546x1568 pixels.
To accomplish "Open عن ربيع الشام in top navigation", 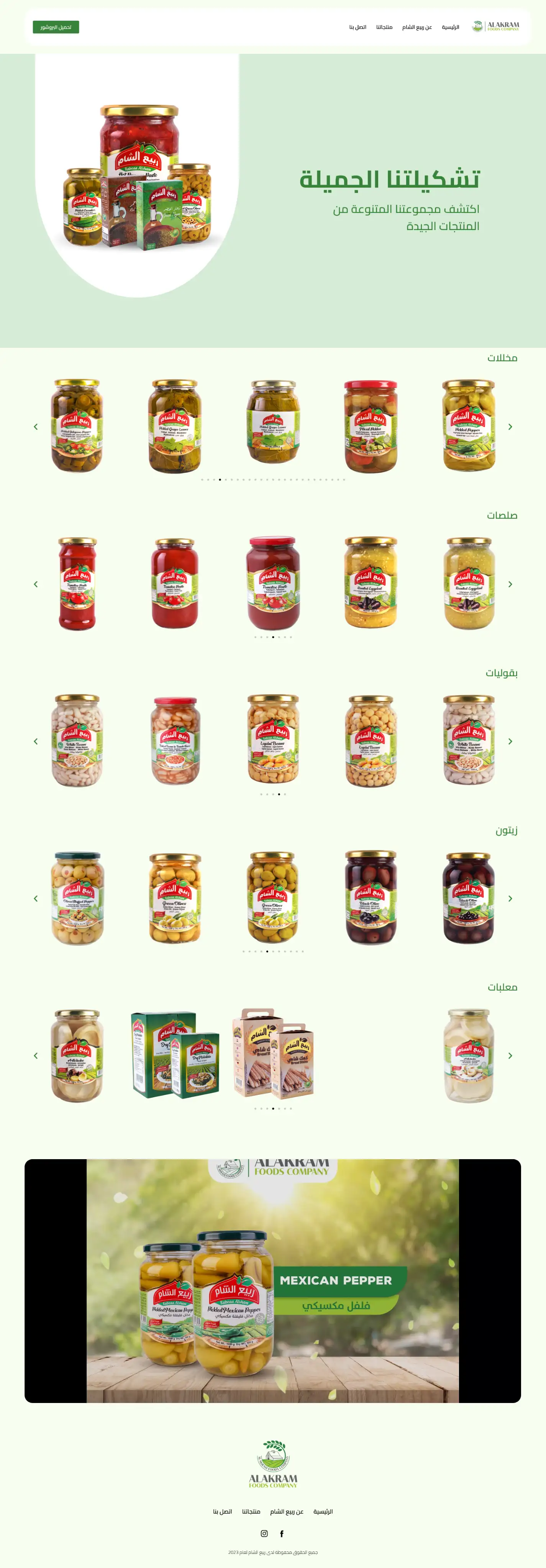I will (417, 27).
